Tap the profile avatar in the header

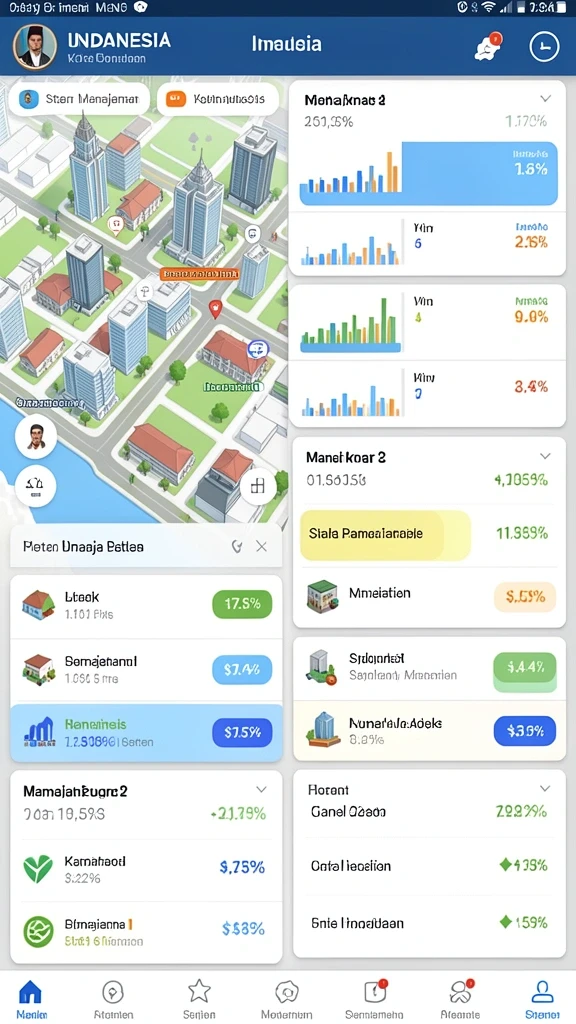click(x=35, y=46)
